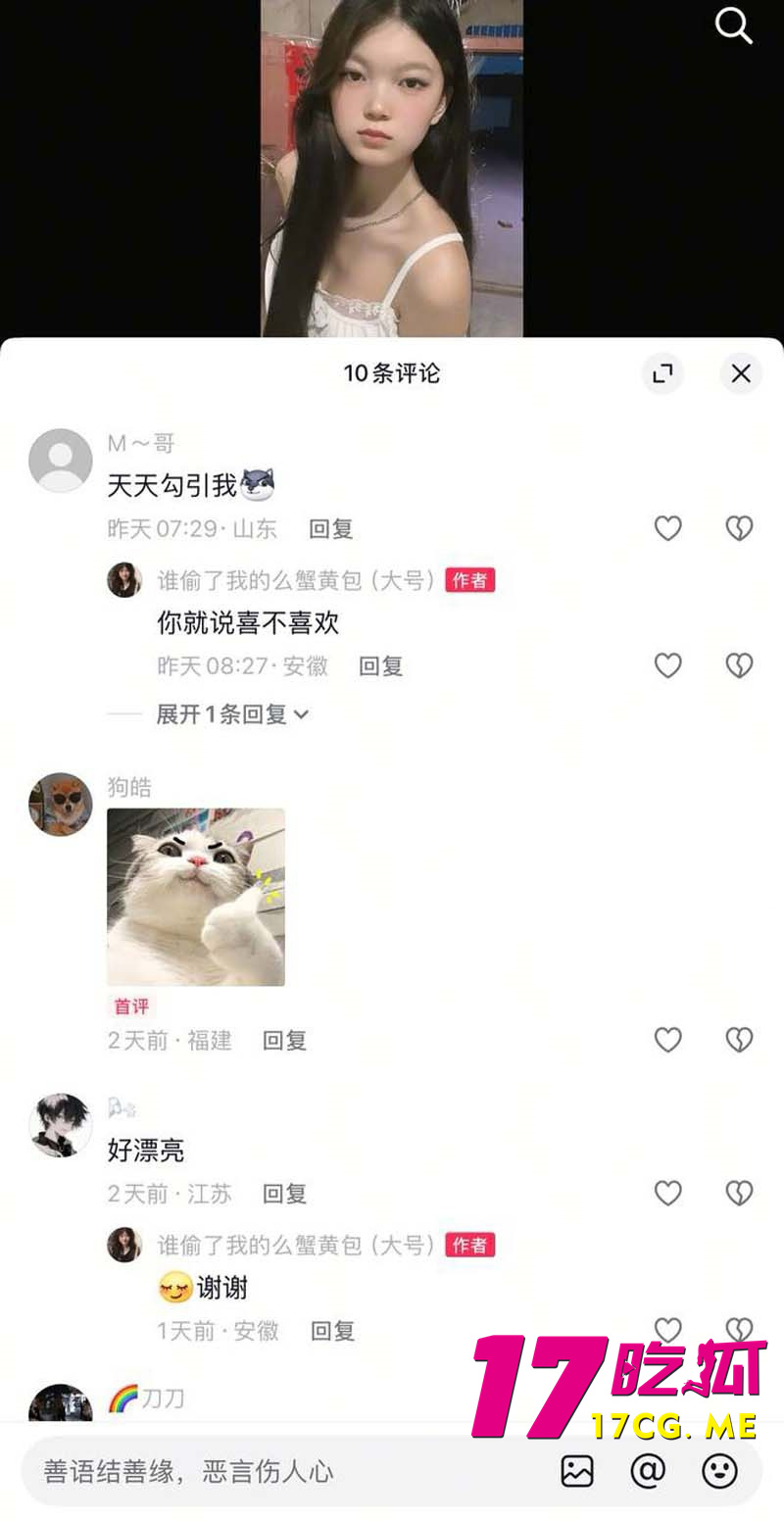Reply to author's 你就说喜不喜欢 comment
Screen dimensions: 784x1521
(x=380, y=666)
